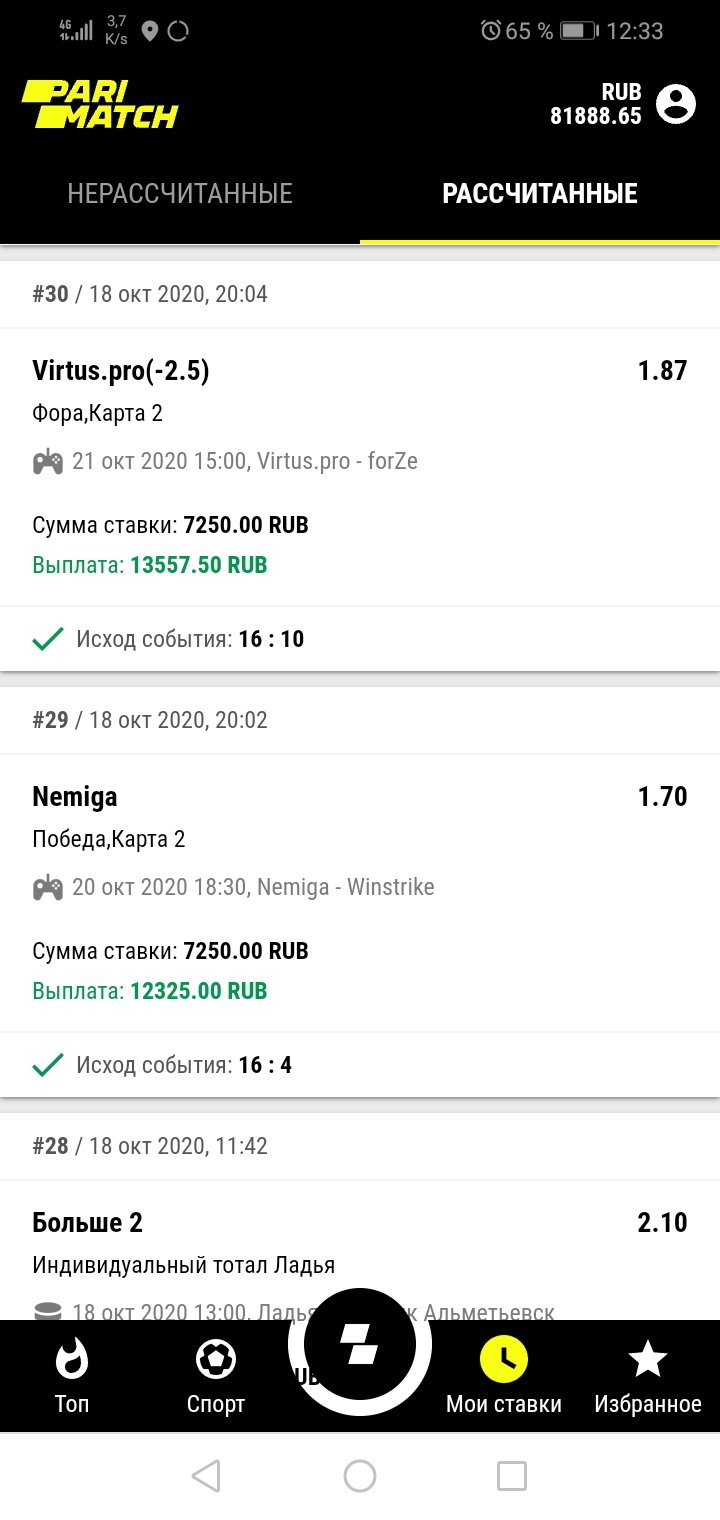
Task: Switch to the Нерассчитанные tab
Action: [x=180, y=194]
